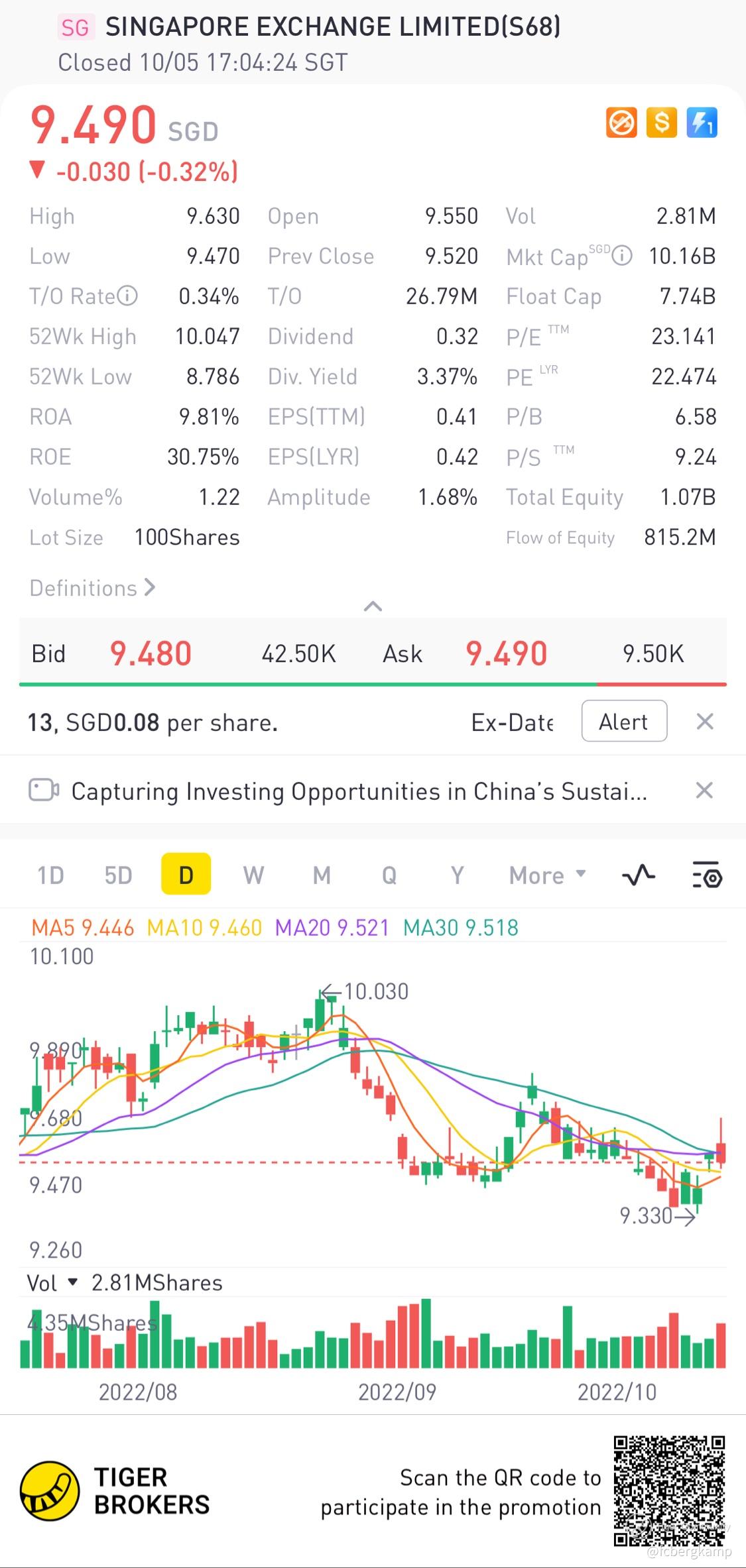Switch chart to the 5D view

click(118, 875)
